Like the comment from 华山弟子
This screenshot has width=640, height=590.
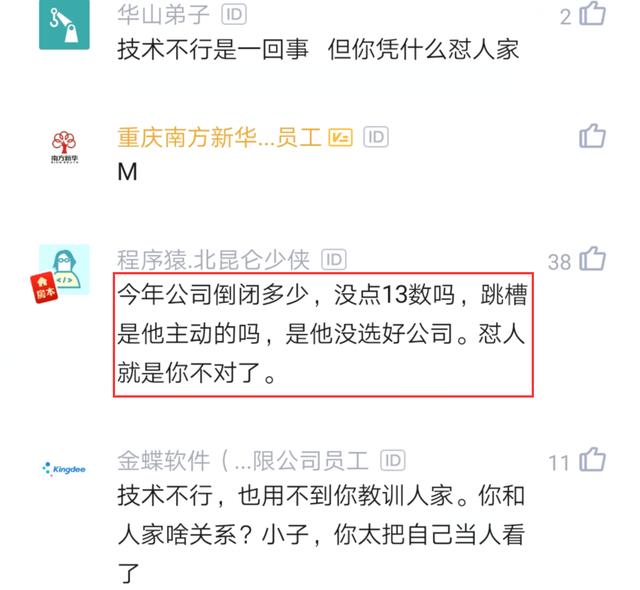pyautogui.click(x=593, y=14)
